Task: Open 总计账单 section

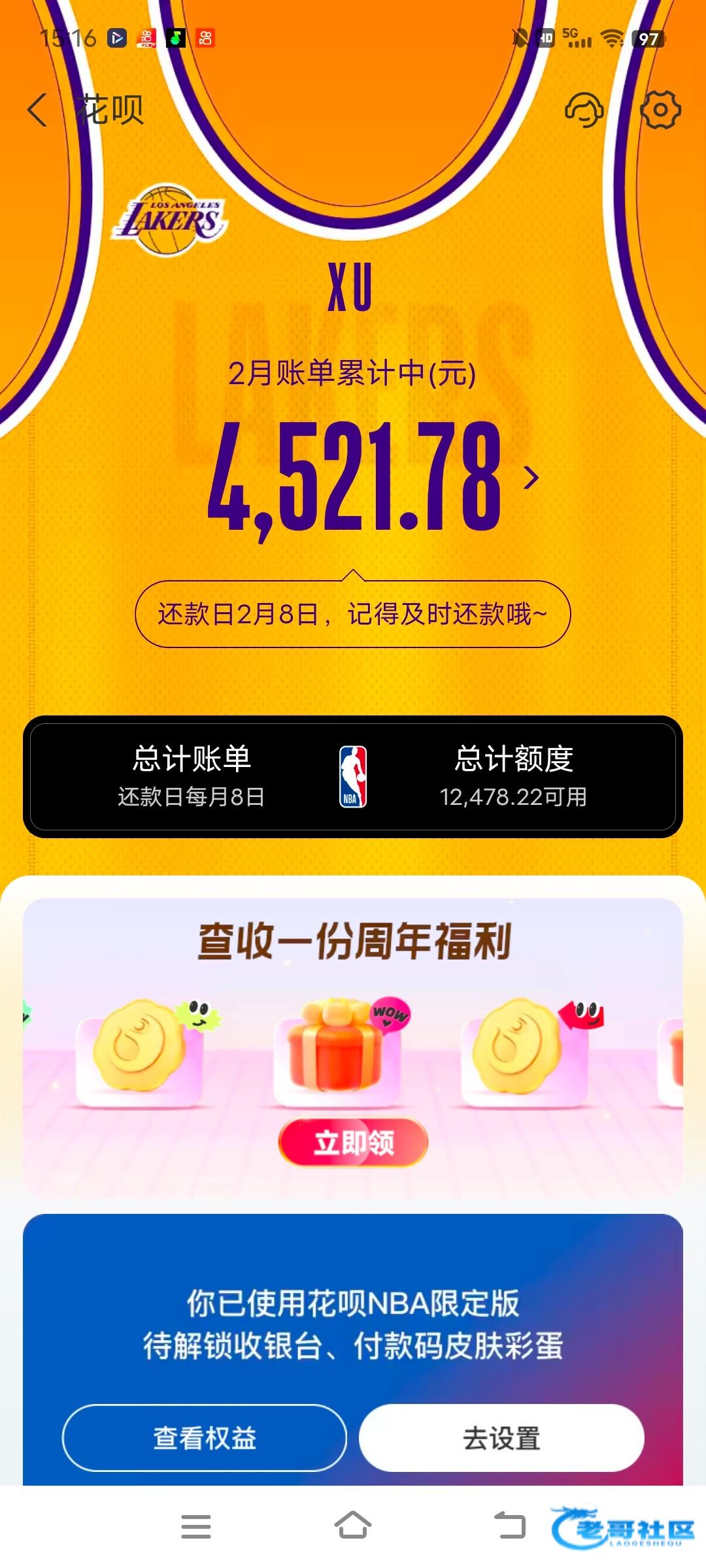Action: click(191, 776)
